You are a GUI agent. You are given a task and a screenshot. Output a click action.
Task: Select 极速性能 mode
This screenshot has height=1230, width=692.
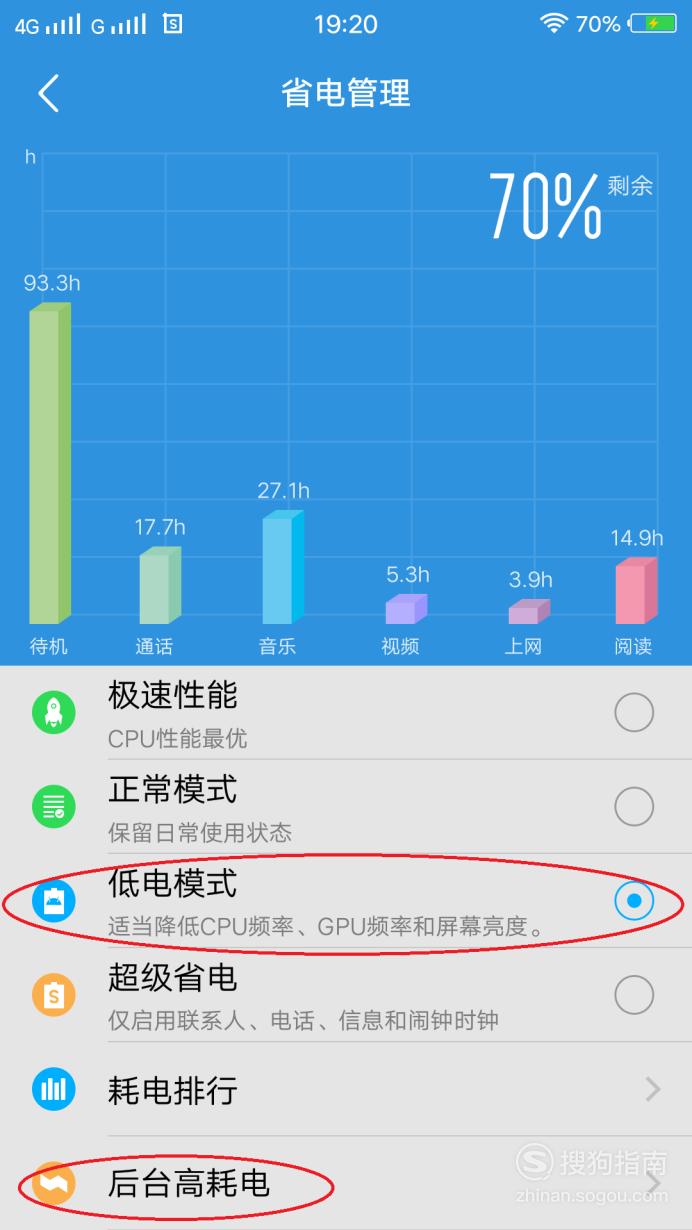tap(346, 713)
